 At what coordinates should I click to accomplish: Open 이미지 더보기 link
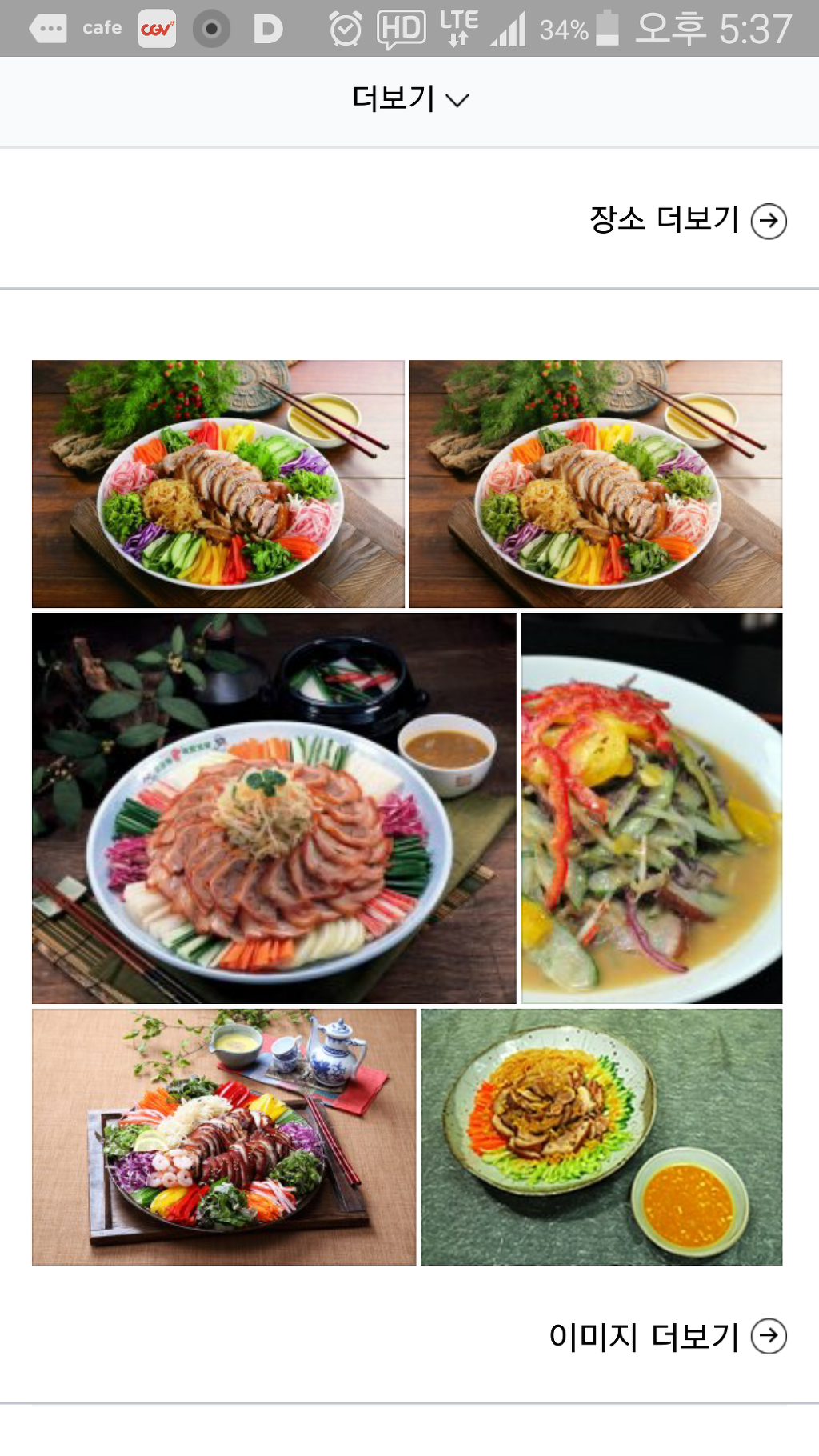[x=668, y=1336]
